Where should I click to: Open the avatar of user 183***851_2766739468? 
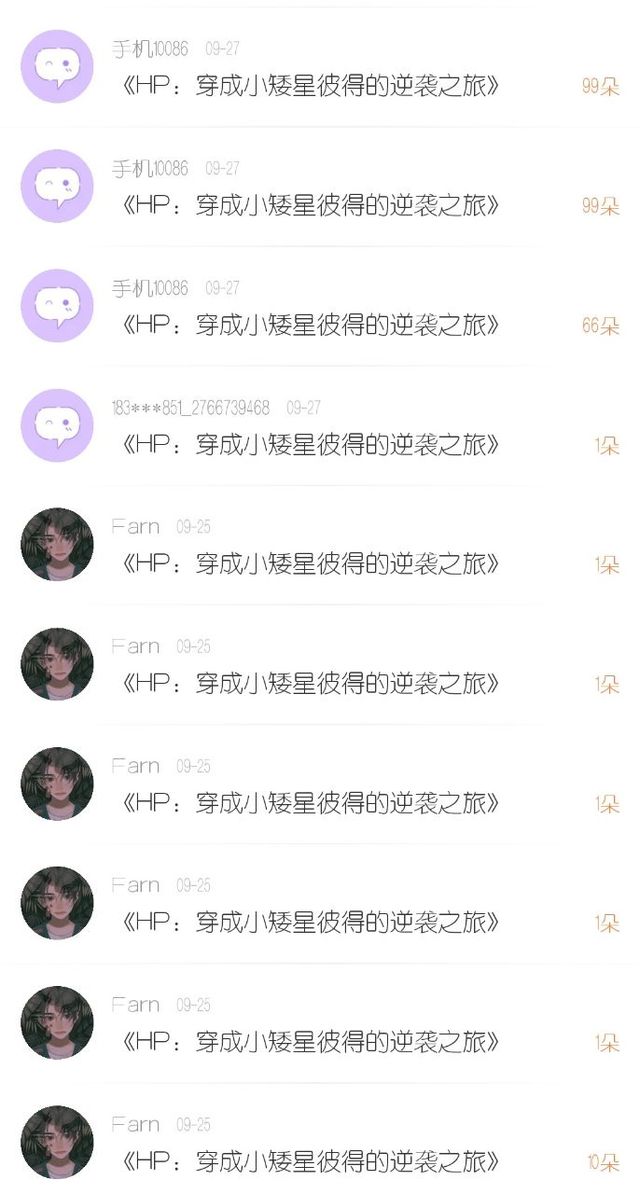[57, 425]
